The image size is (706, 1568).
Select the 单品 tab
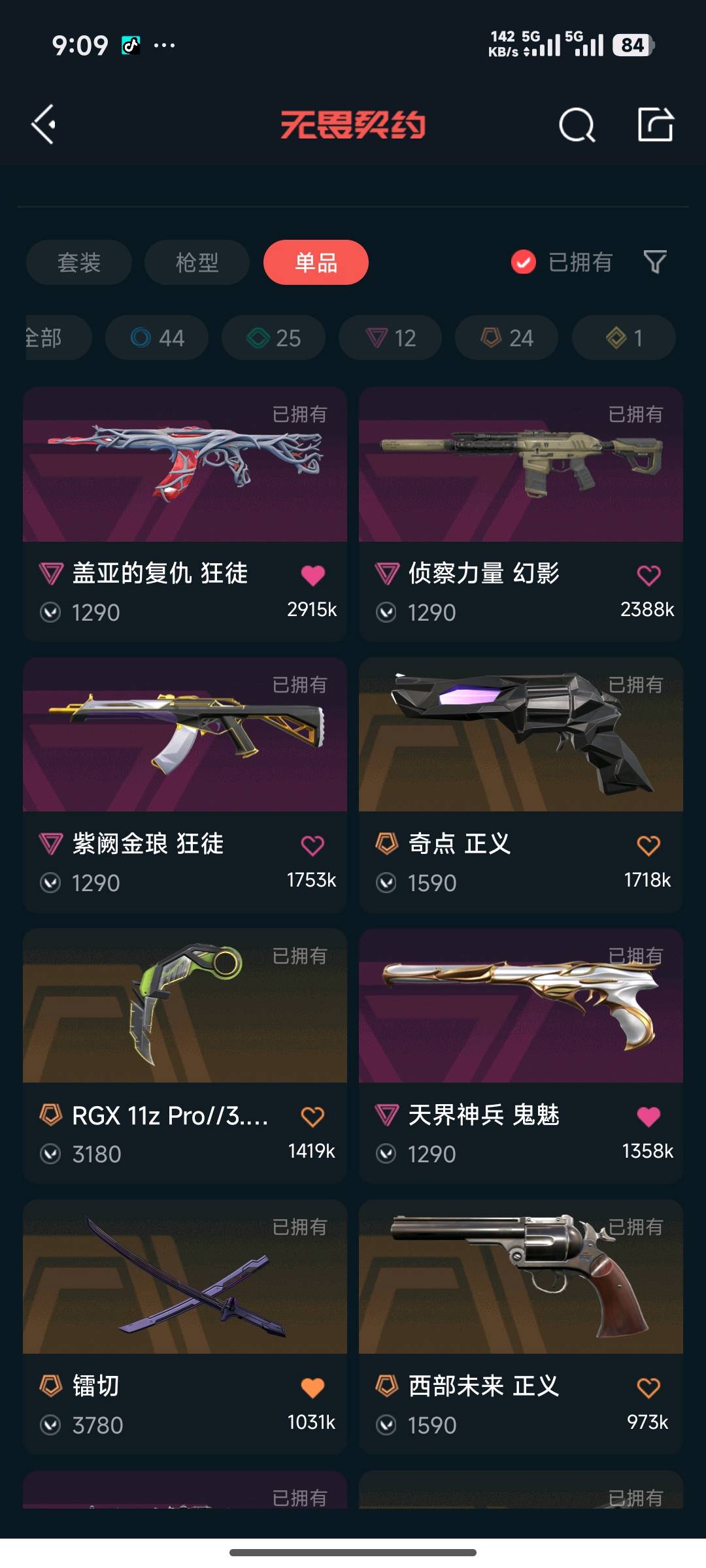pyautogui.click(x=316, y=263)
